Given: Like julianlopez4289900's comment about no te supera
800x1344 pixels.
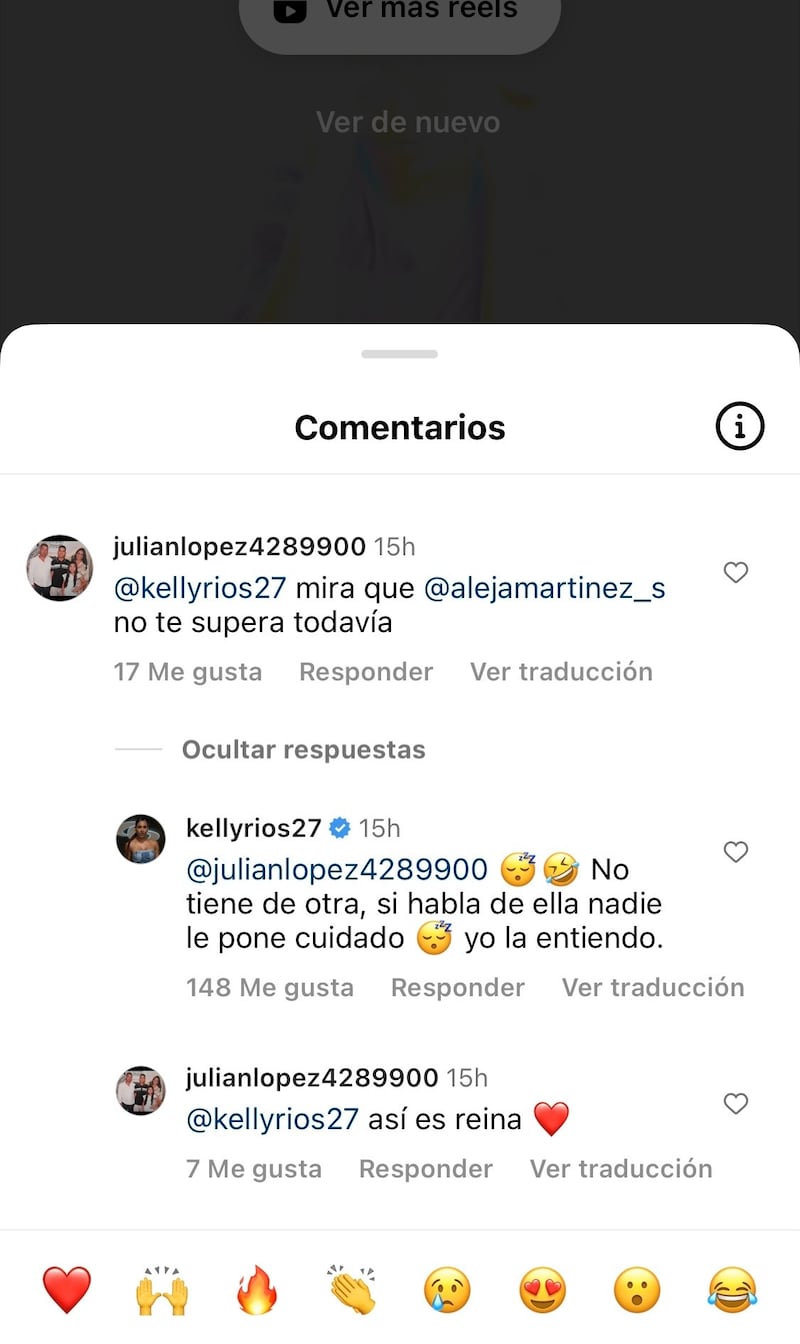Looking at the screenshot, I should 736,572.
